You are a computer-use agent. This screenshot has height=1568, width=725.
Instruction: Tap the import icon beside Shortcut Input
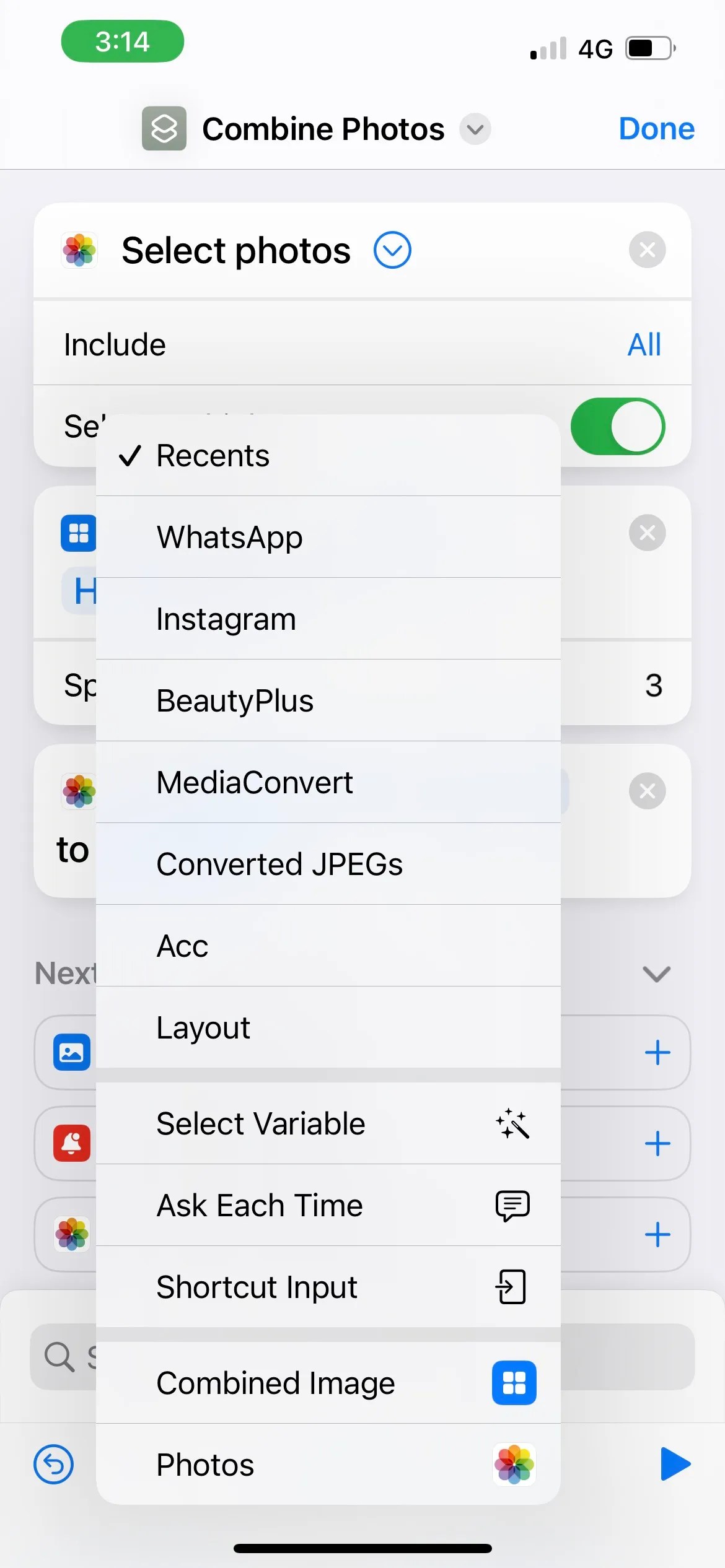click(511, 1287)
